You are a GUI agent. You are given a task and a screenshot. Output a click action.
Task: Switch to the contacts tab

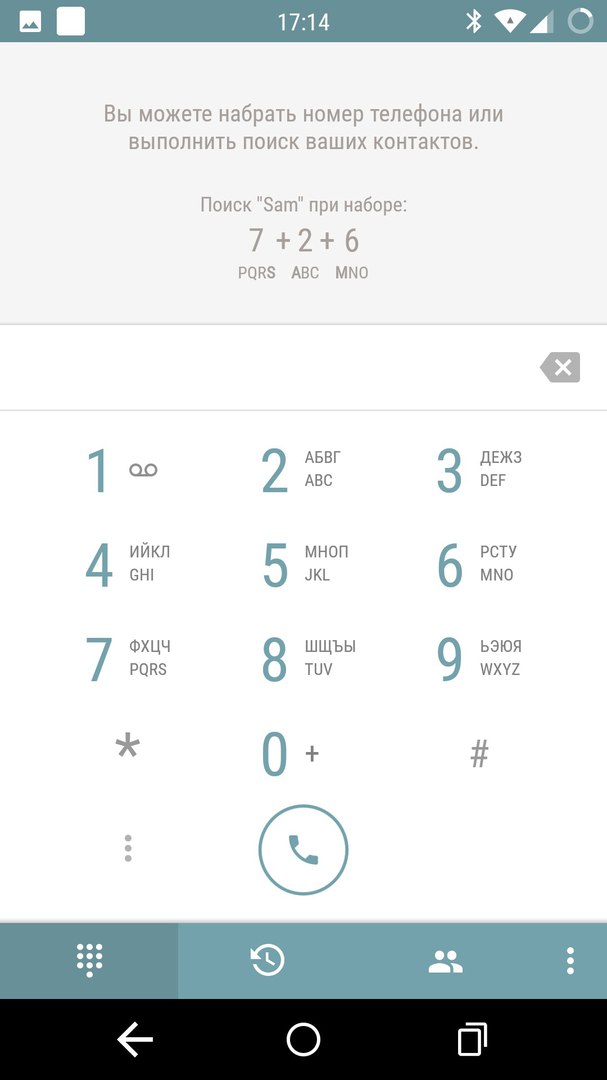pos(445,962)
